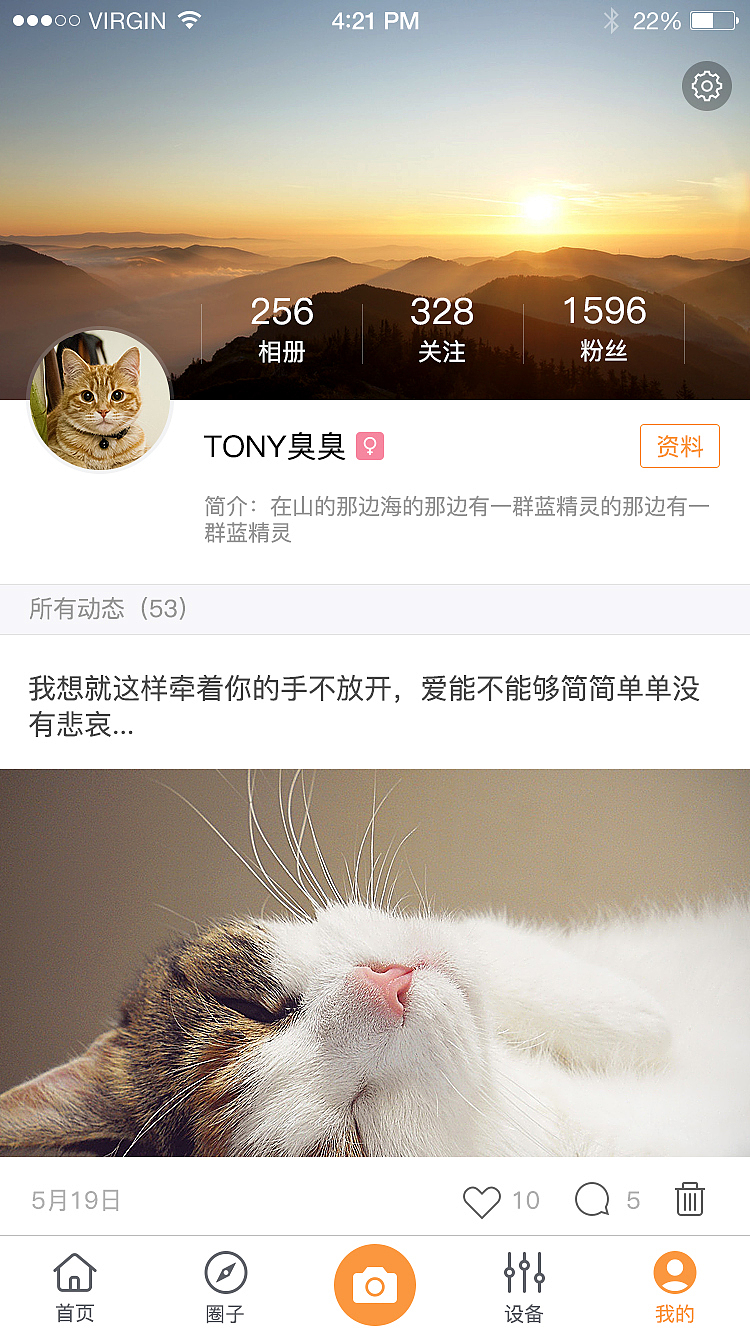The height and width of the screenshot is (1334, 750).
Task: Open the 资料 profile button
Action: tap(679, 446)
